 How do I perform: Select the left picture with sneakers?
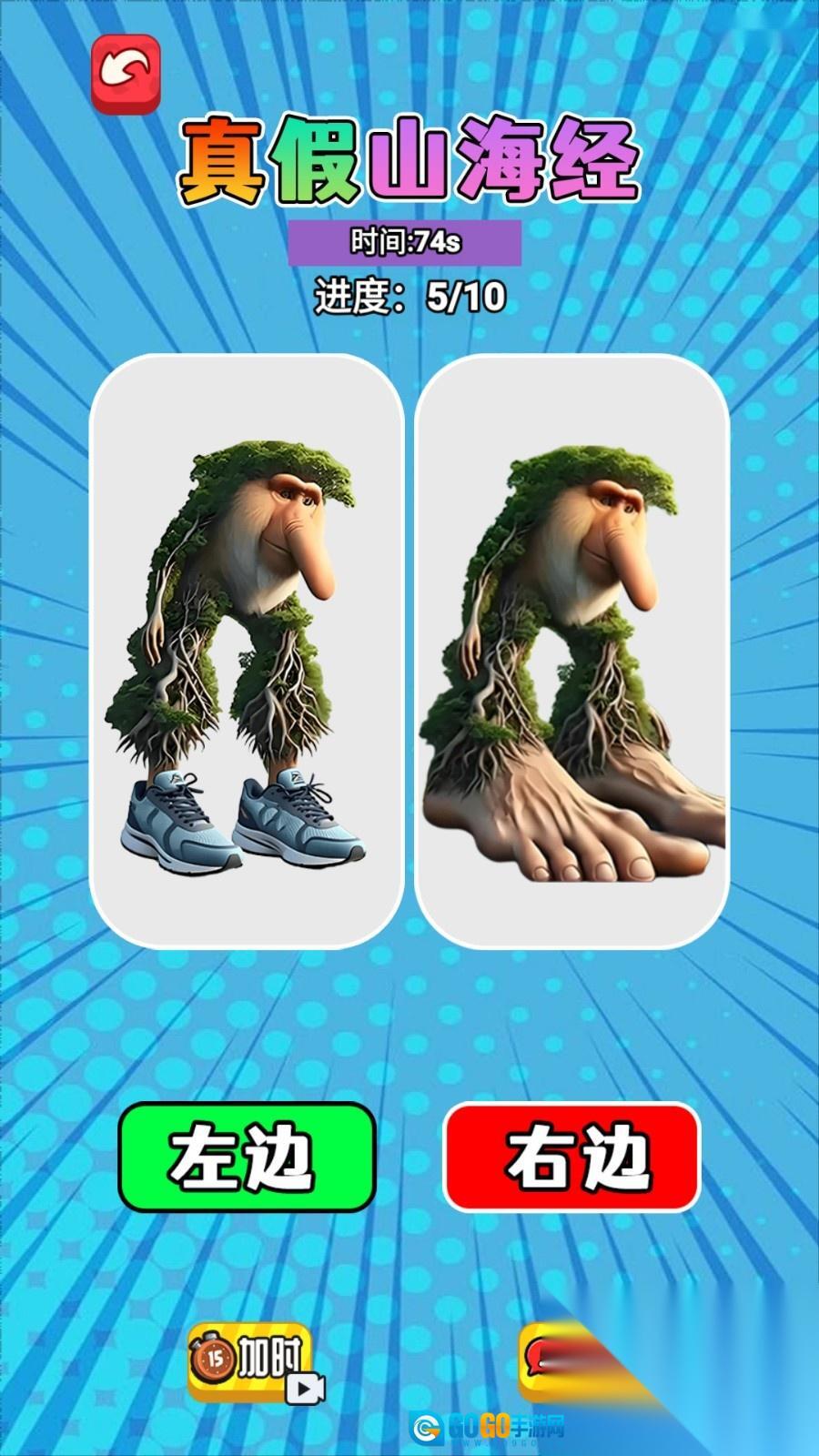(x=247, y=651)
